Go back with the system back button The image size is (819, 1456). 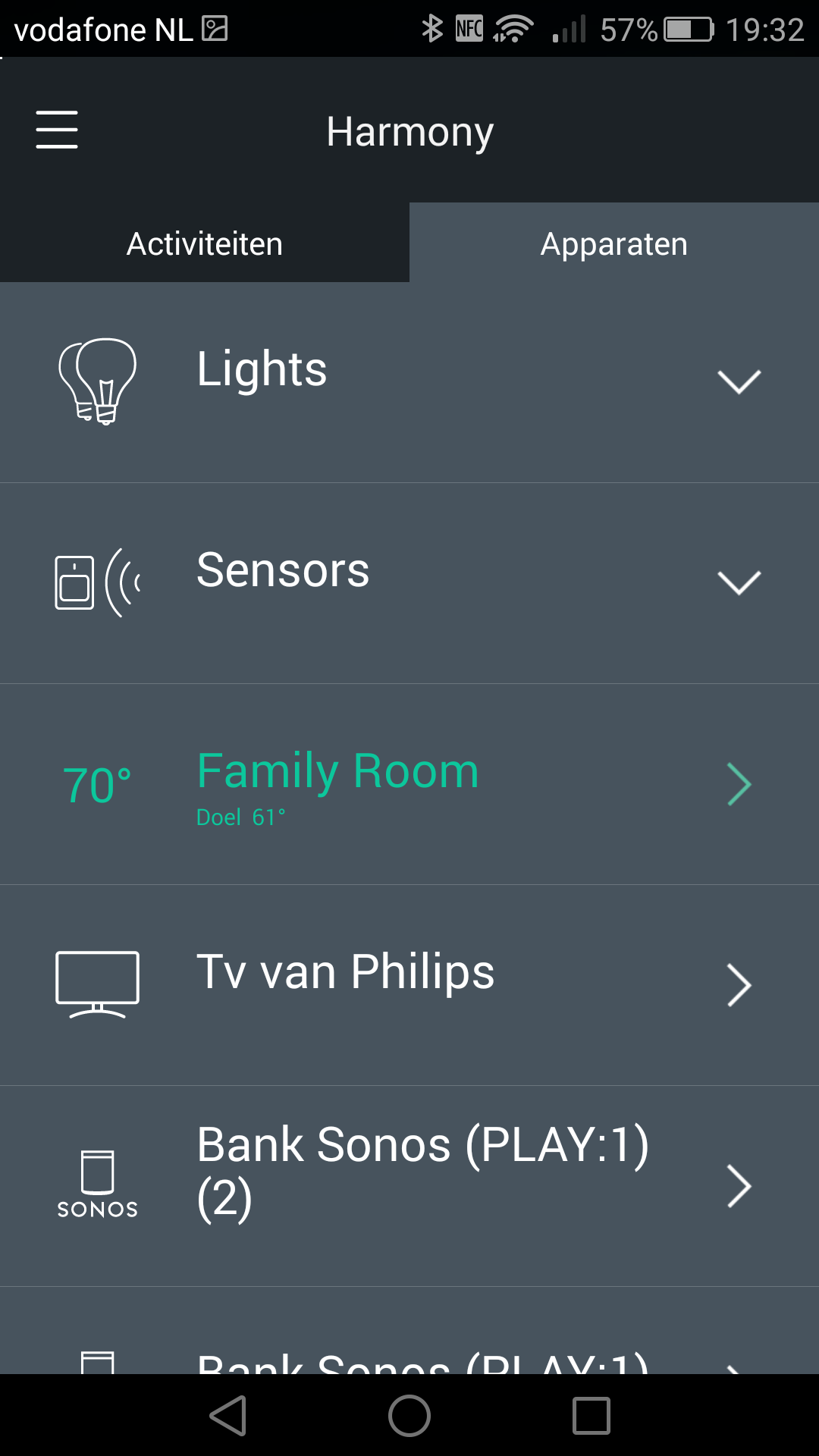click(227, 1415)
